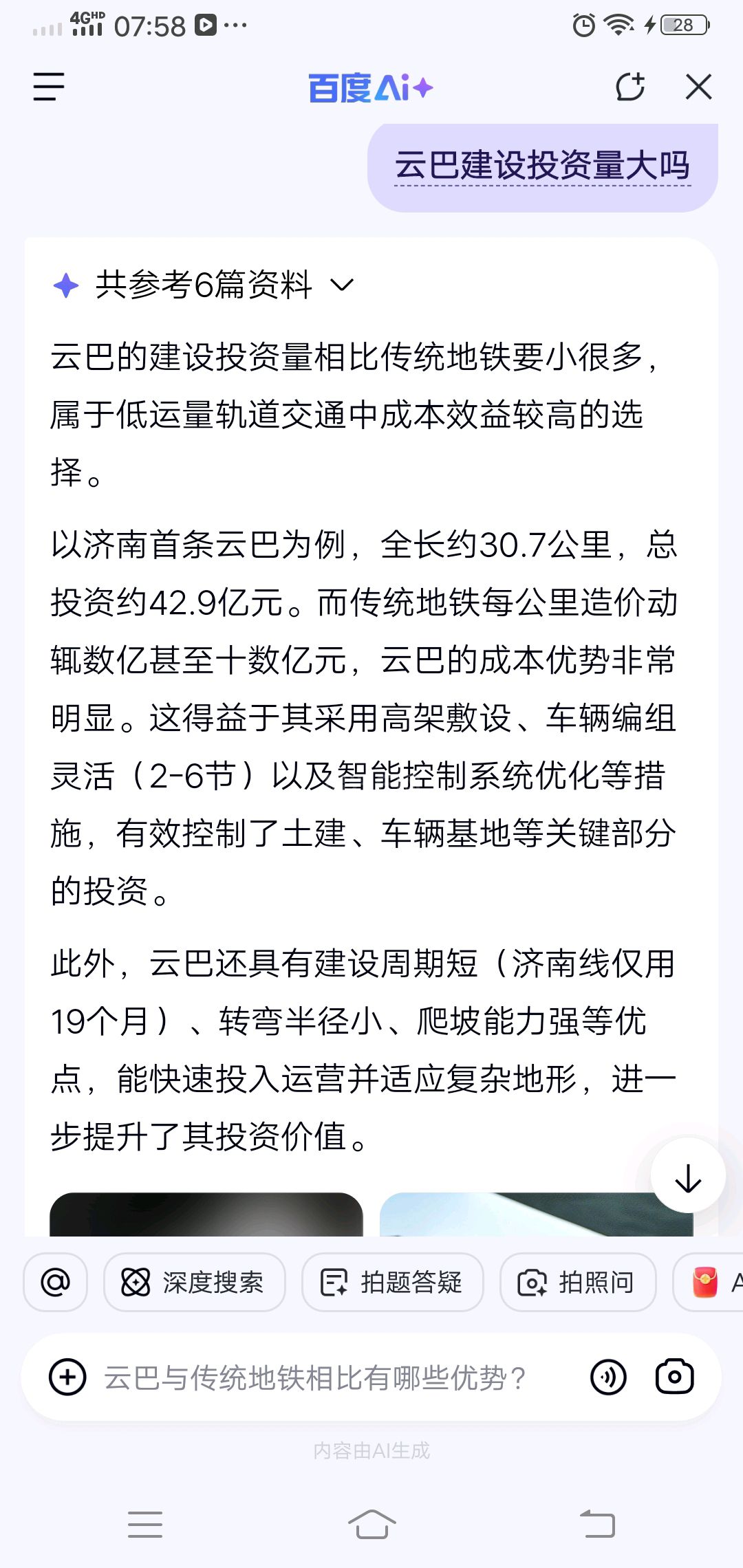This screenshot has height=1568, width=743.
Task: Open 拍题答疑 feature
Action: (x=392, y=1283)
